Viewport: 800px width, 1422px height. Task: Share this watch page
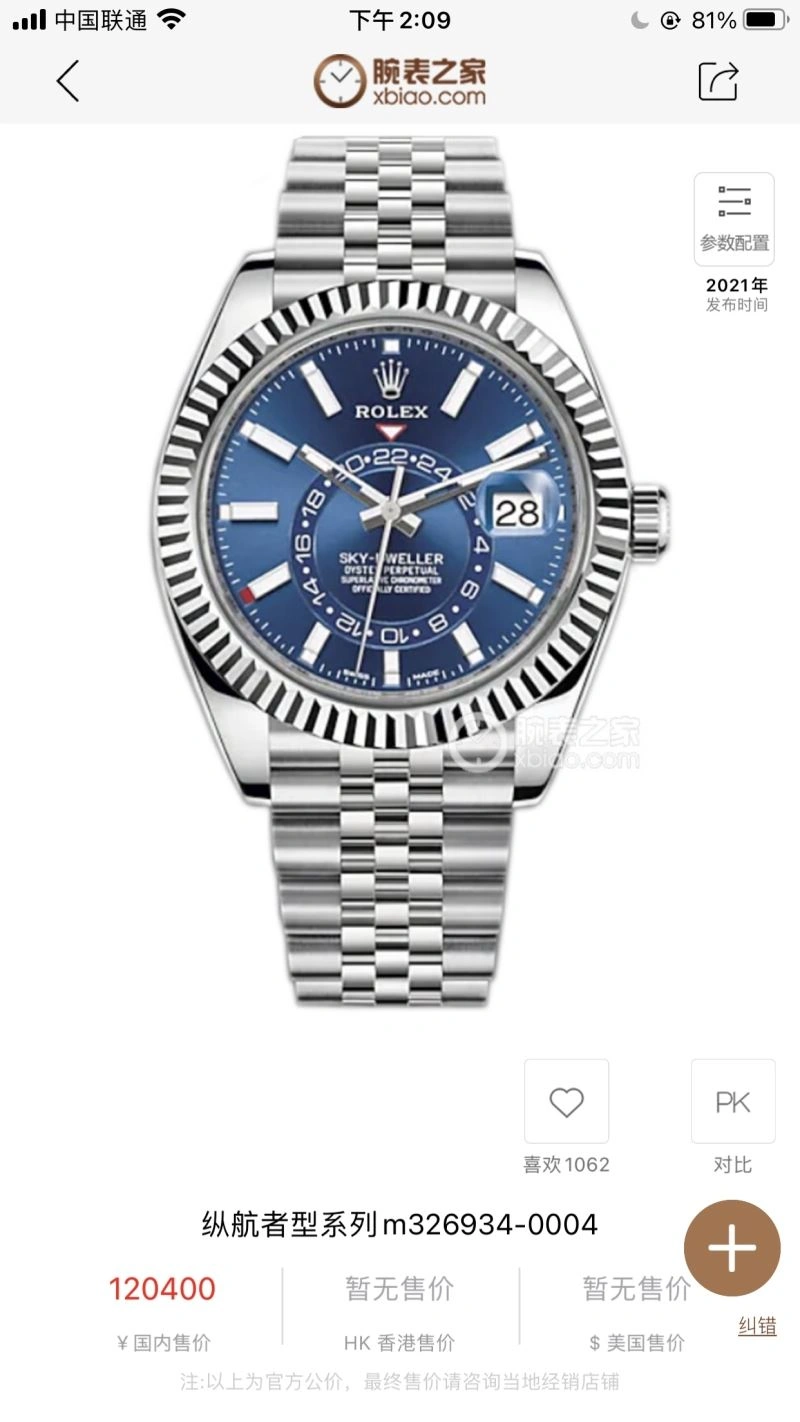point(718,81)
